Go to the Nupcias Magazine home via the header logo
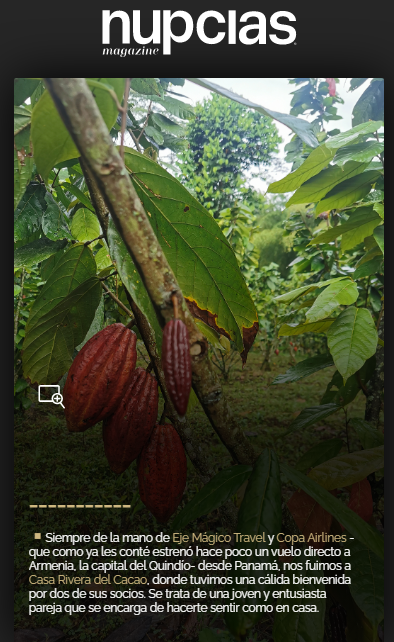Screen dimensions: 394x642 pos(199,32)
